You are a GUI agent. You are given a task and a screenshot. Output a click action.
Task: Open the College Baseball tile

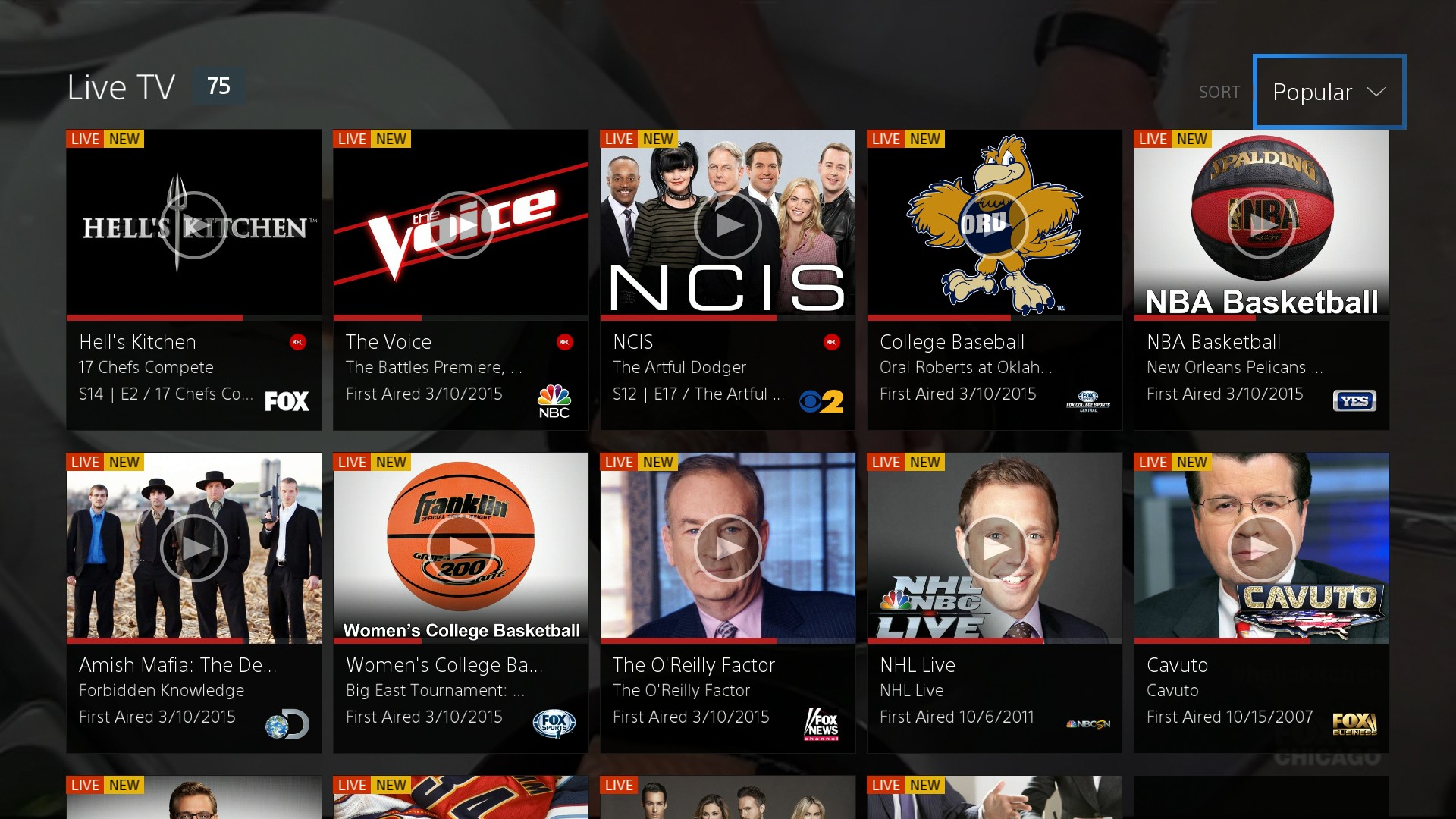click(994, 225)
